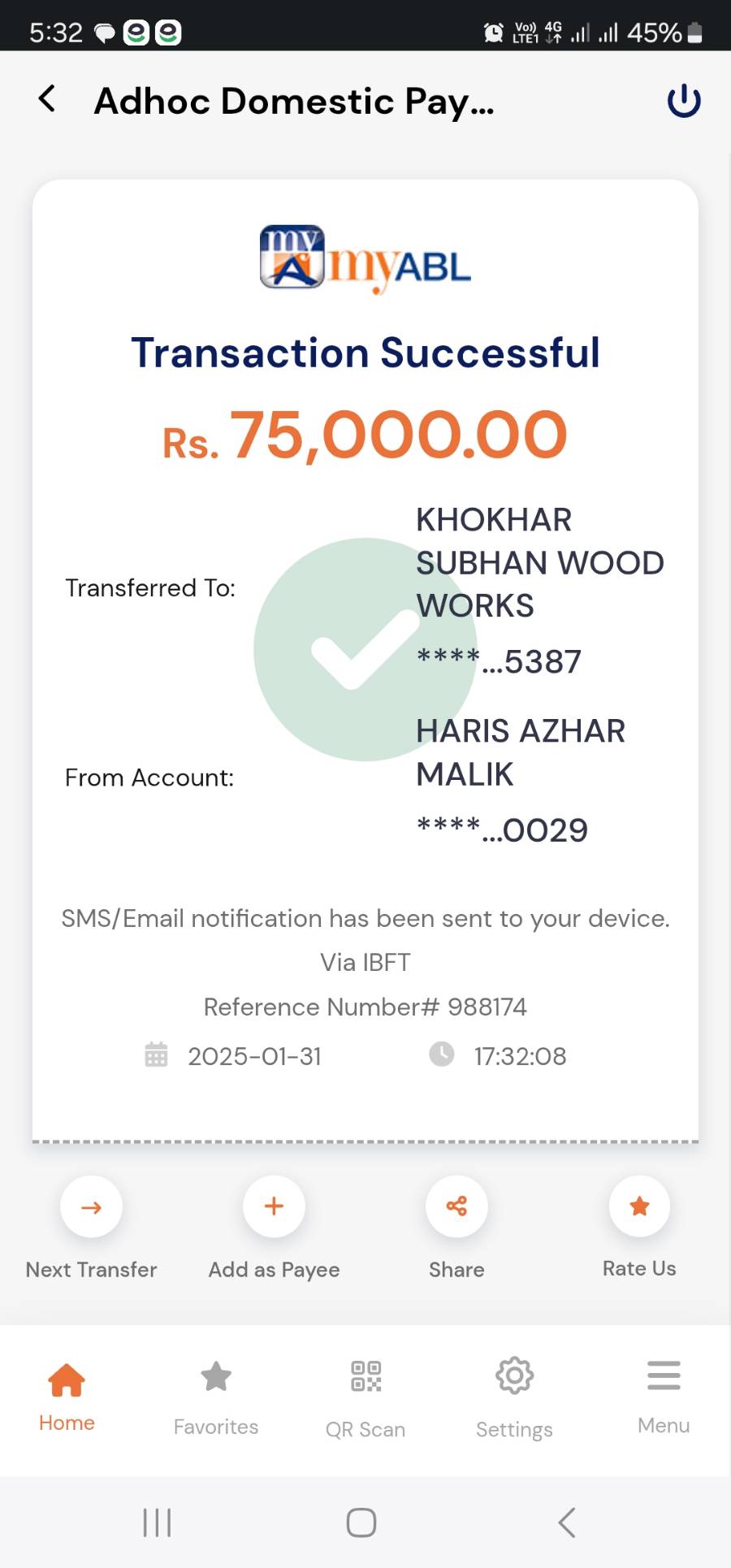Go back using the top arrow
The height and width of the screenshot is (1568, 731).
[x=47, y=99]
